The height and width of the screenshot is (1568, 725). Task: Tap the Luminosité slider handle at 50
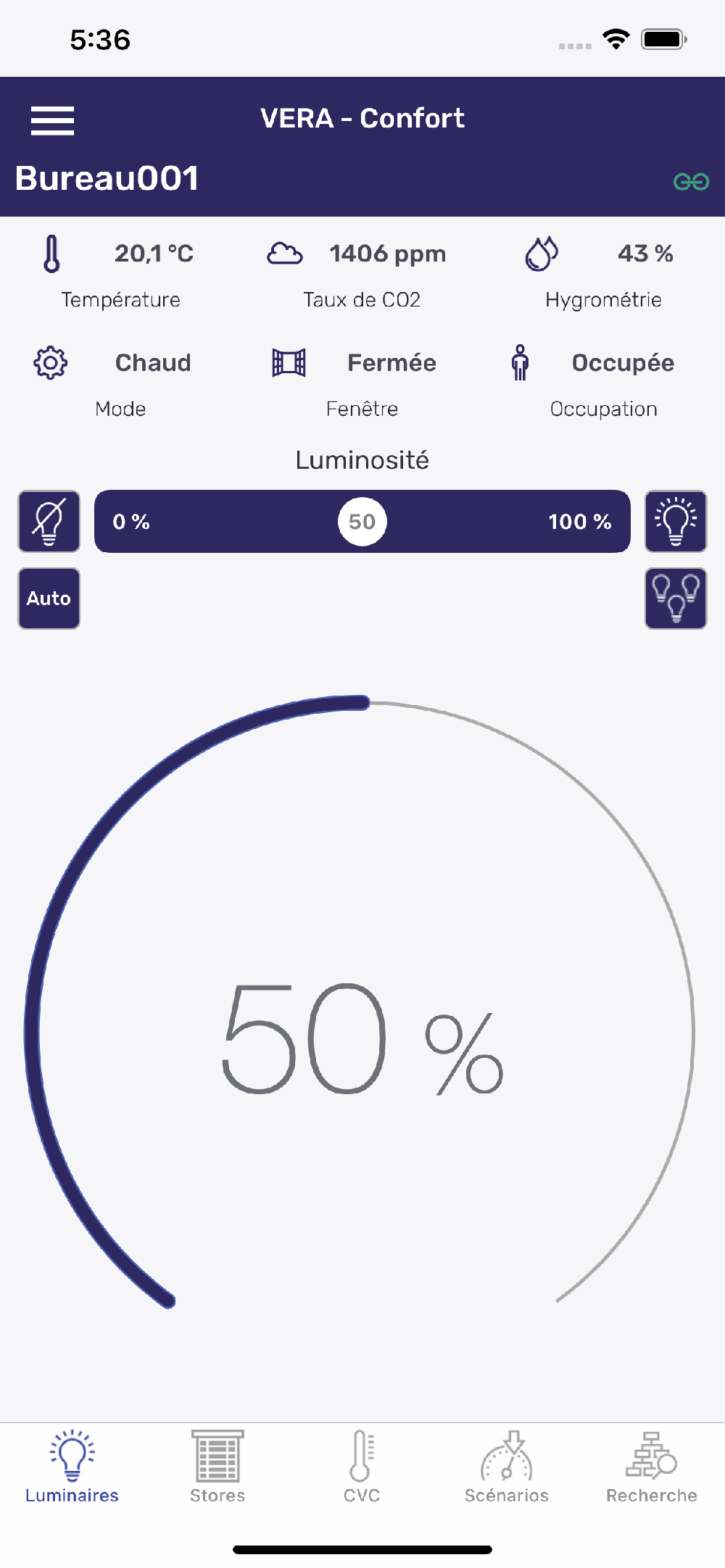pyautogui.click(x=362, y=522)
